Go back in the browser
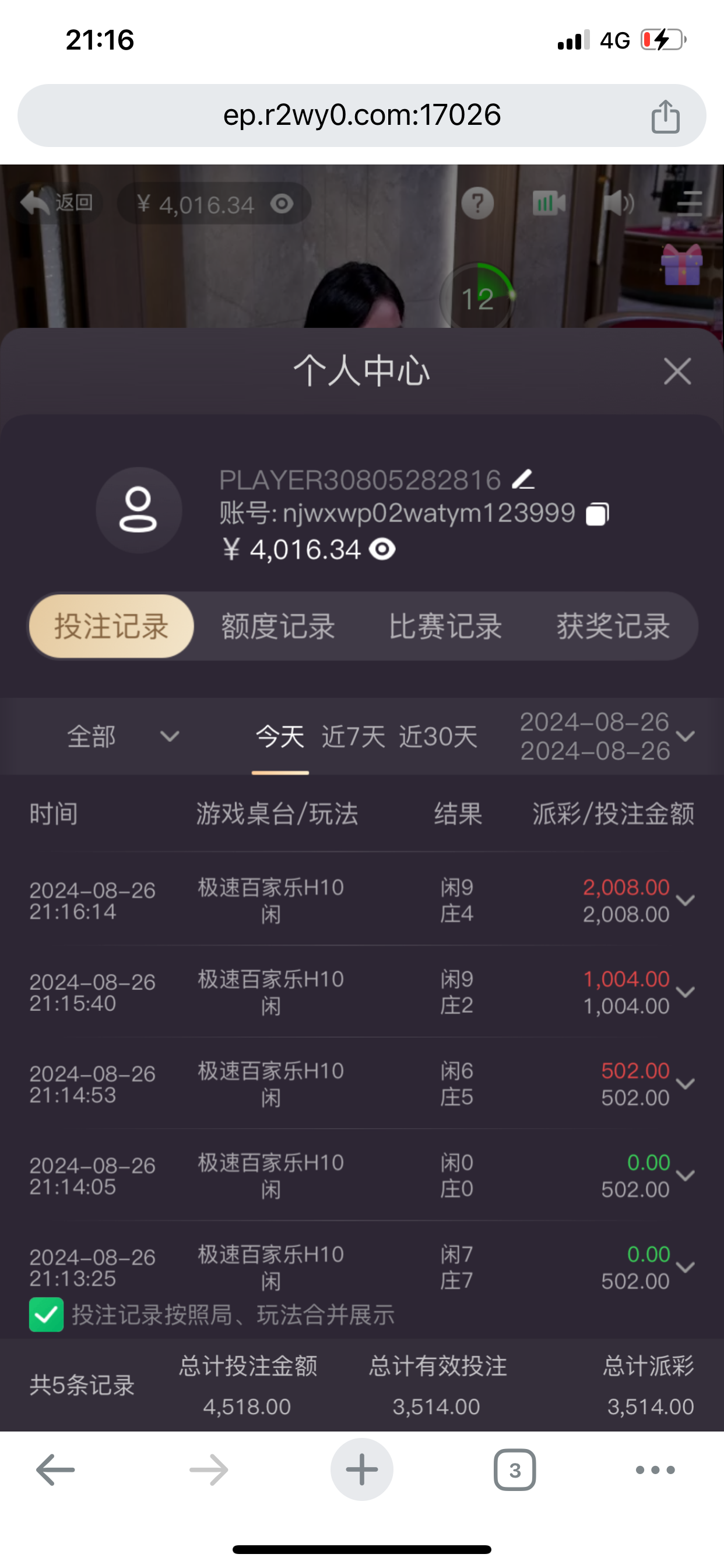724x1568 pixels. point(55,1469)
